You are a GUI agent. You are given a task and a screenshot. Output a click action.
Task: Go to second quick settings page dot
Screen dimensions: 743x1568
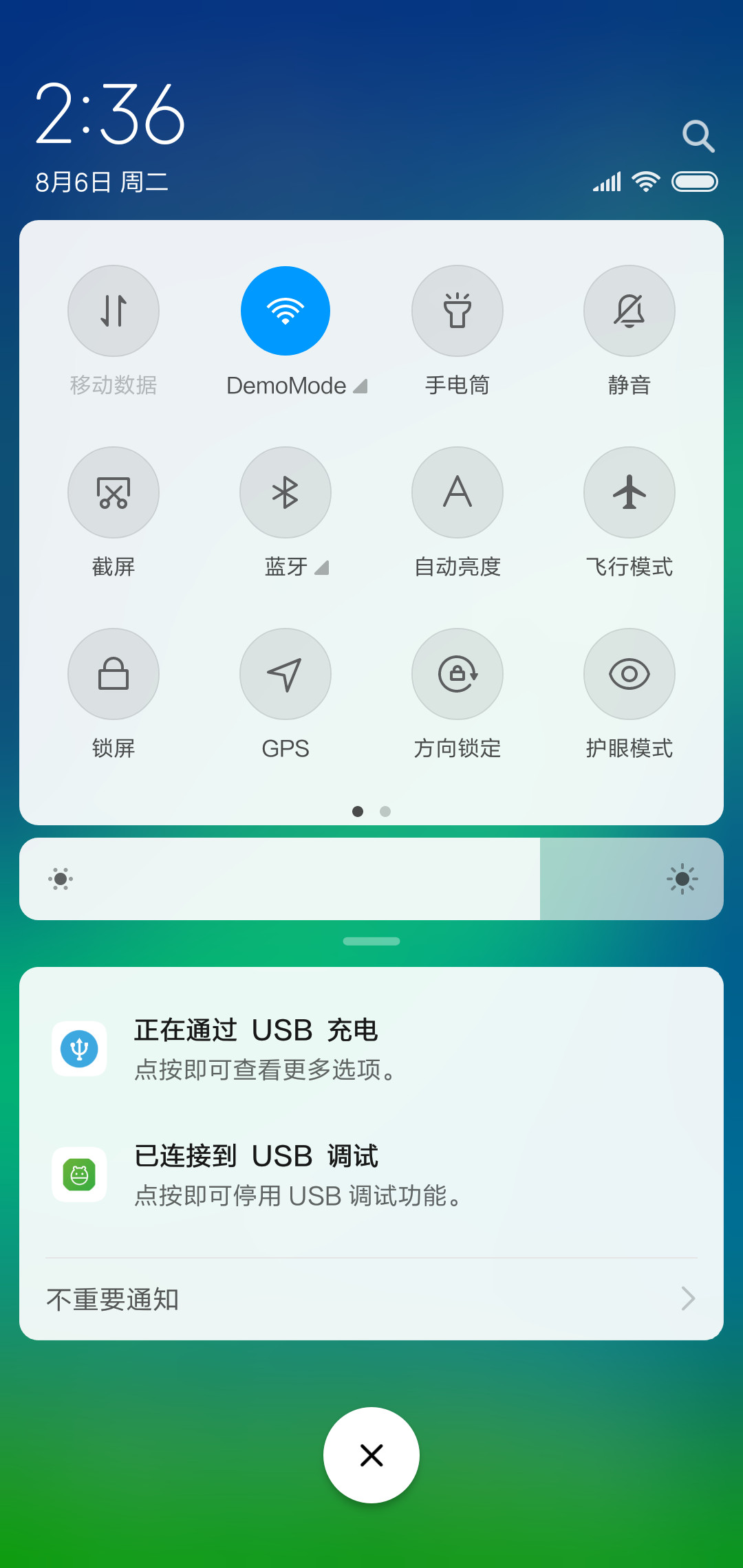tap(385, 812)
